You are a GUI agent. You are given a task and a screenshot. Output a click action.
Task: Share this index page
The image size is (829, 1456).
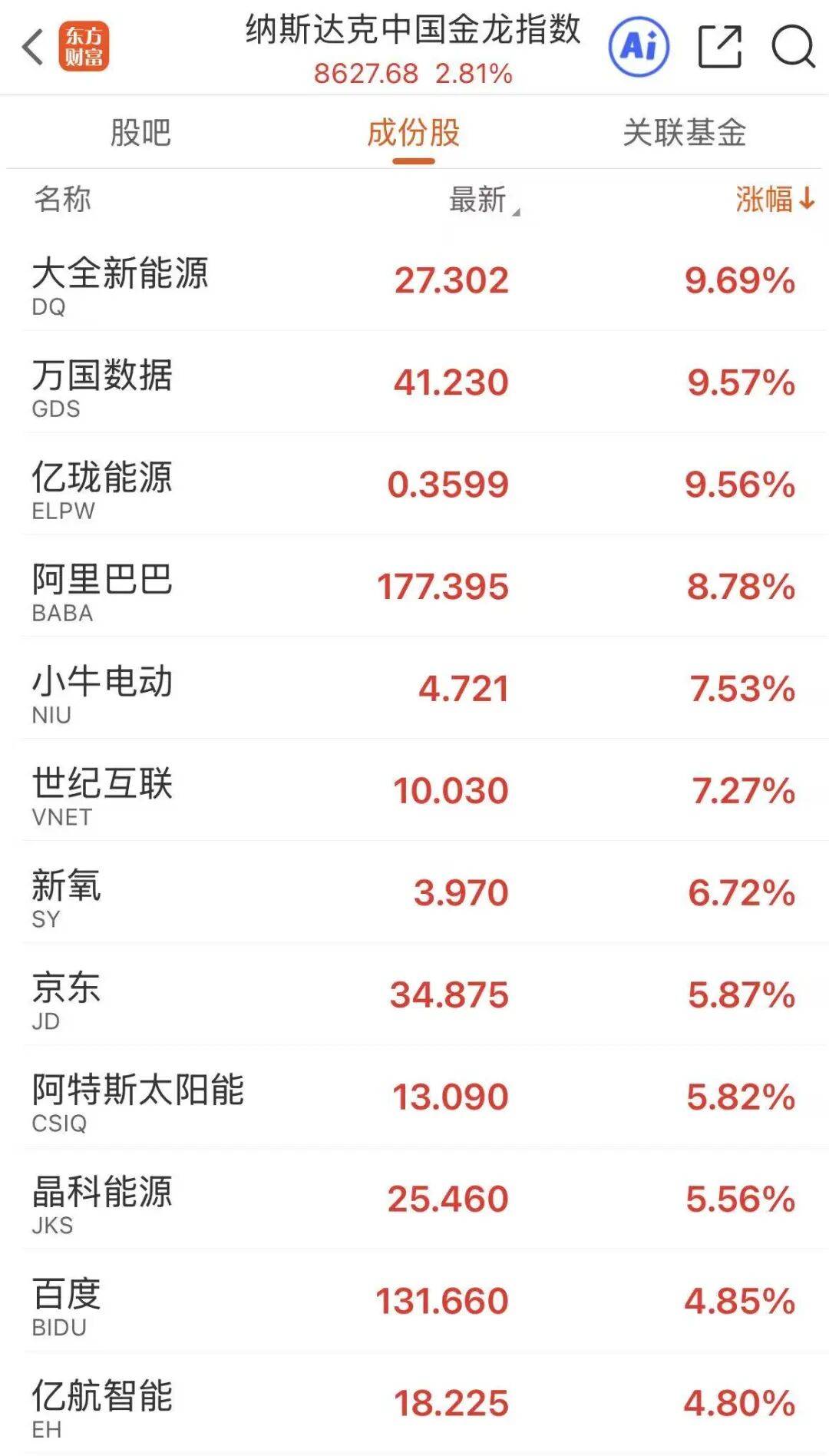tap(719, 47)
